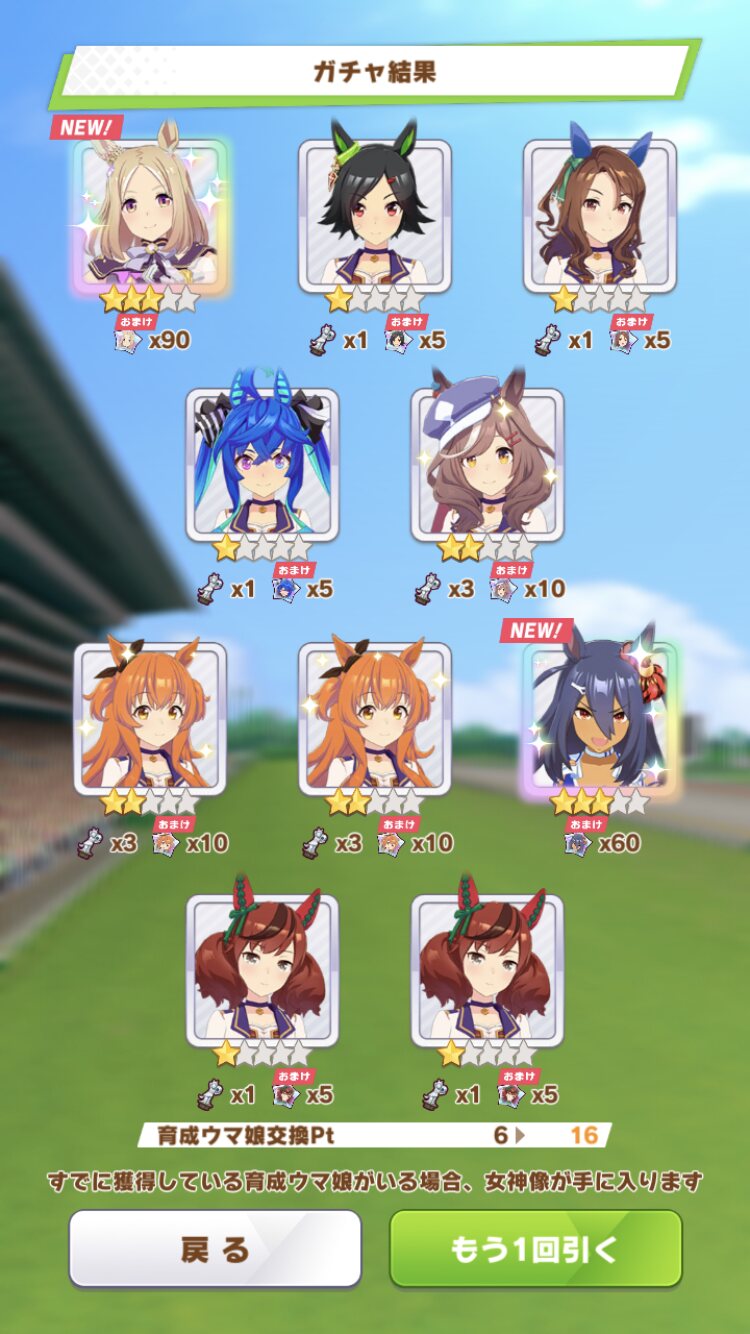Tap the 戻る button to go back
750x1334 pixels.
(215, 1248)
